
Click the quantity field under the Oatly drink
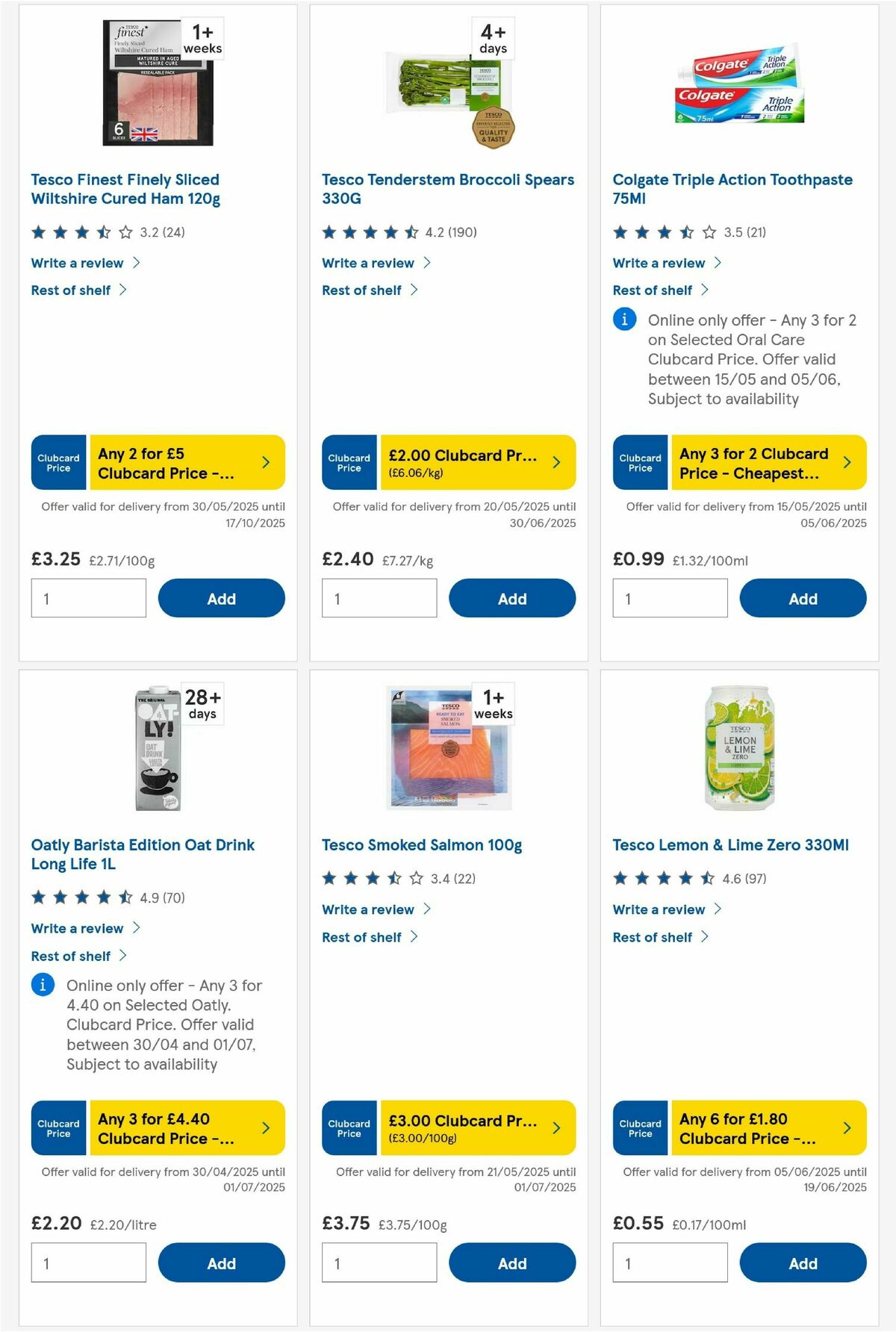[88, 1262]
